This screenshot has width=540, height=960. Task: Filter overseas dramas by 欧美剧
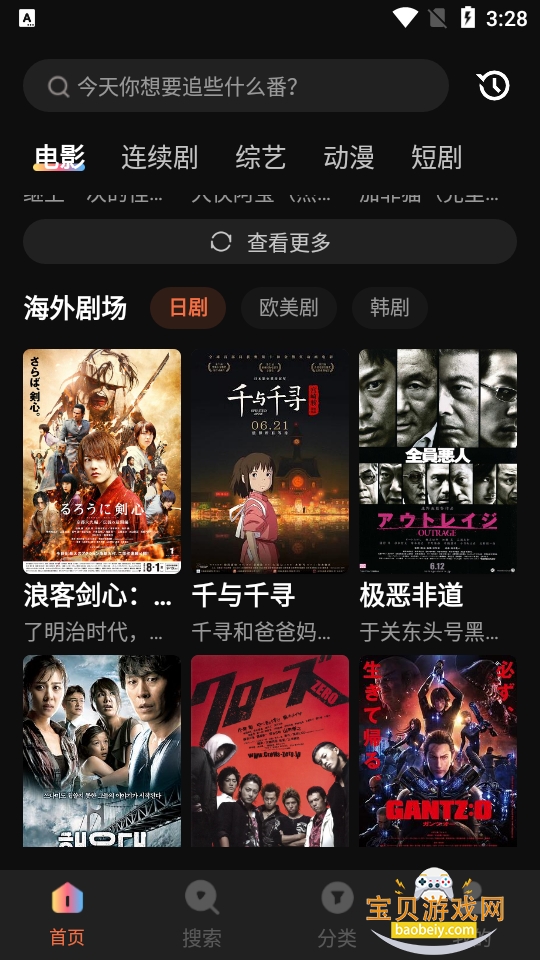pyautogui.click(x=288, y=307)
